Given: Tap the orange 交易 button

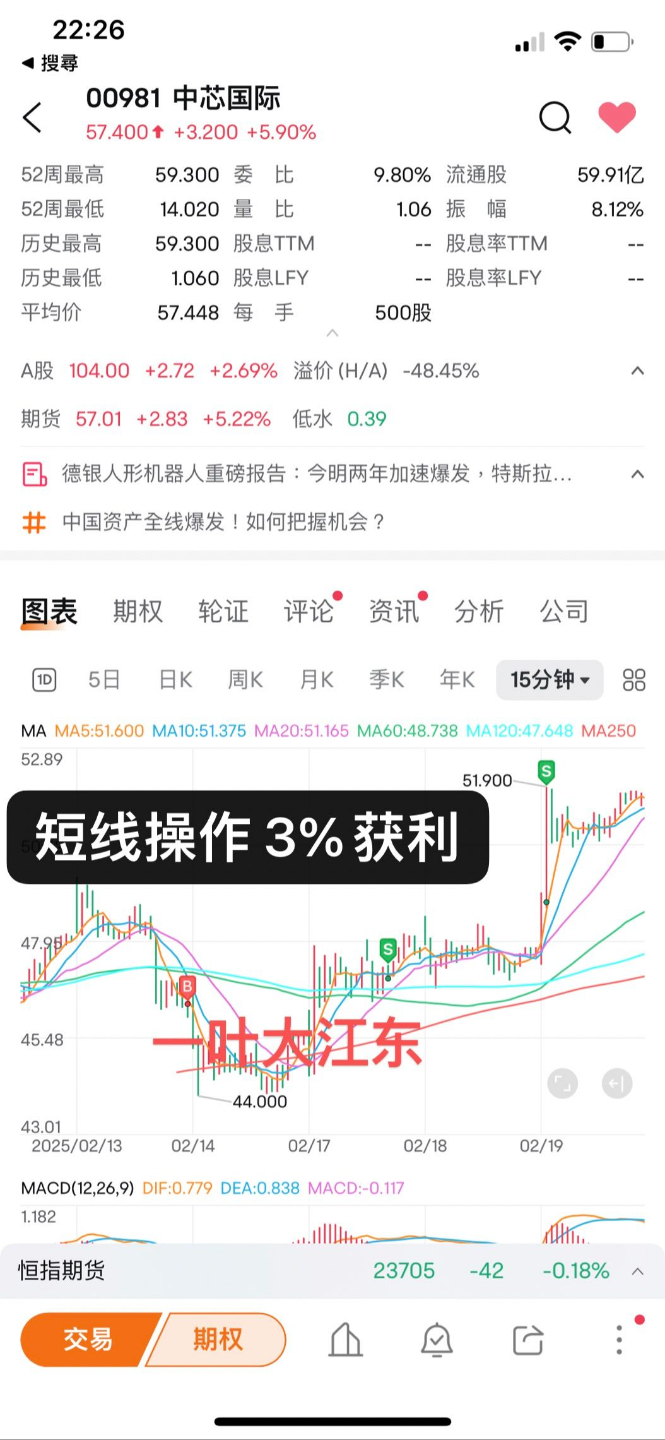Looking at the screenshot, I should pyautogui.click(x=88, y=1339).
